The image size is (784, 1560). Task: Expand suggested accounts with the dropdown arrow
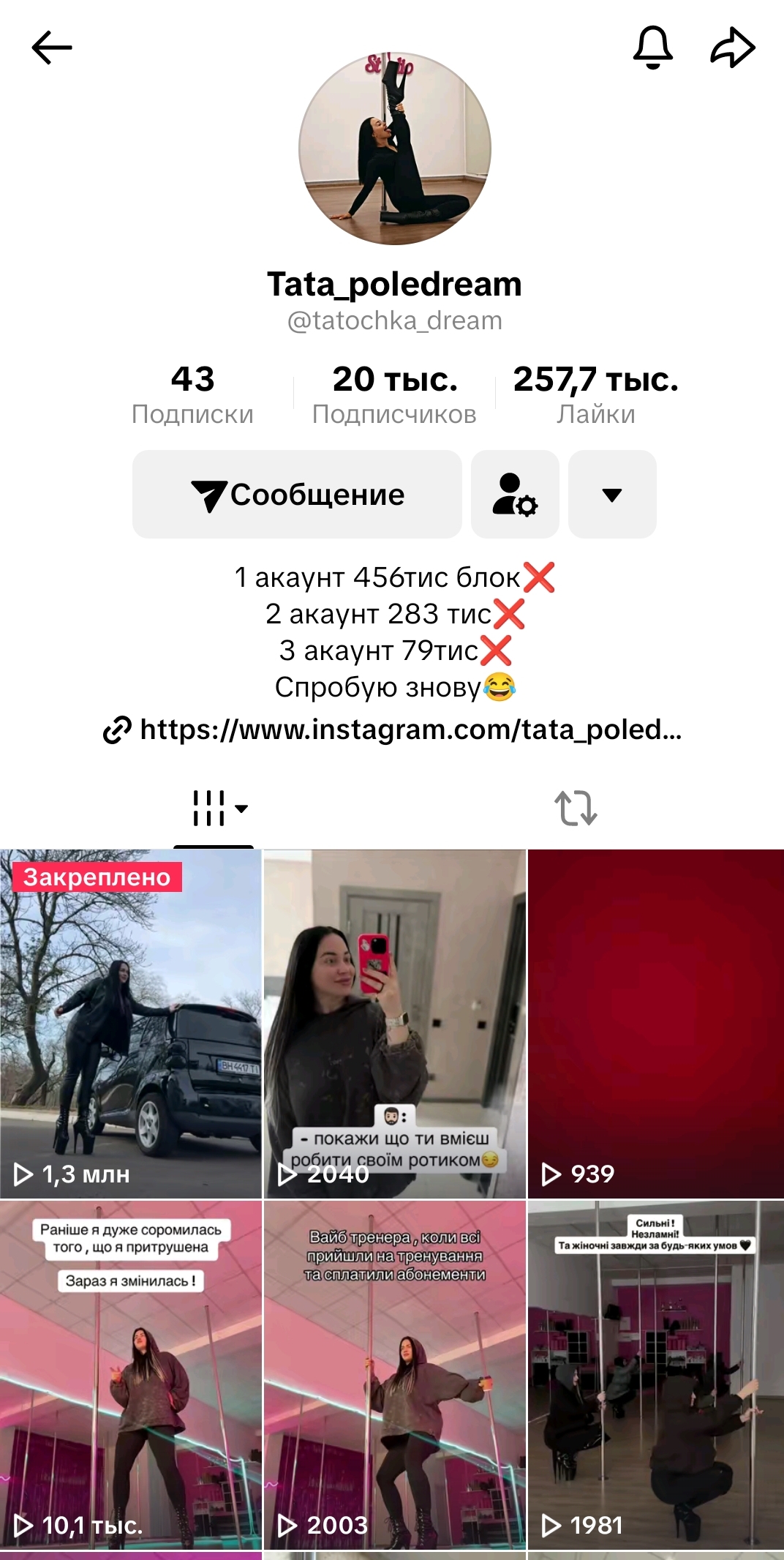(x=612, y=495)
